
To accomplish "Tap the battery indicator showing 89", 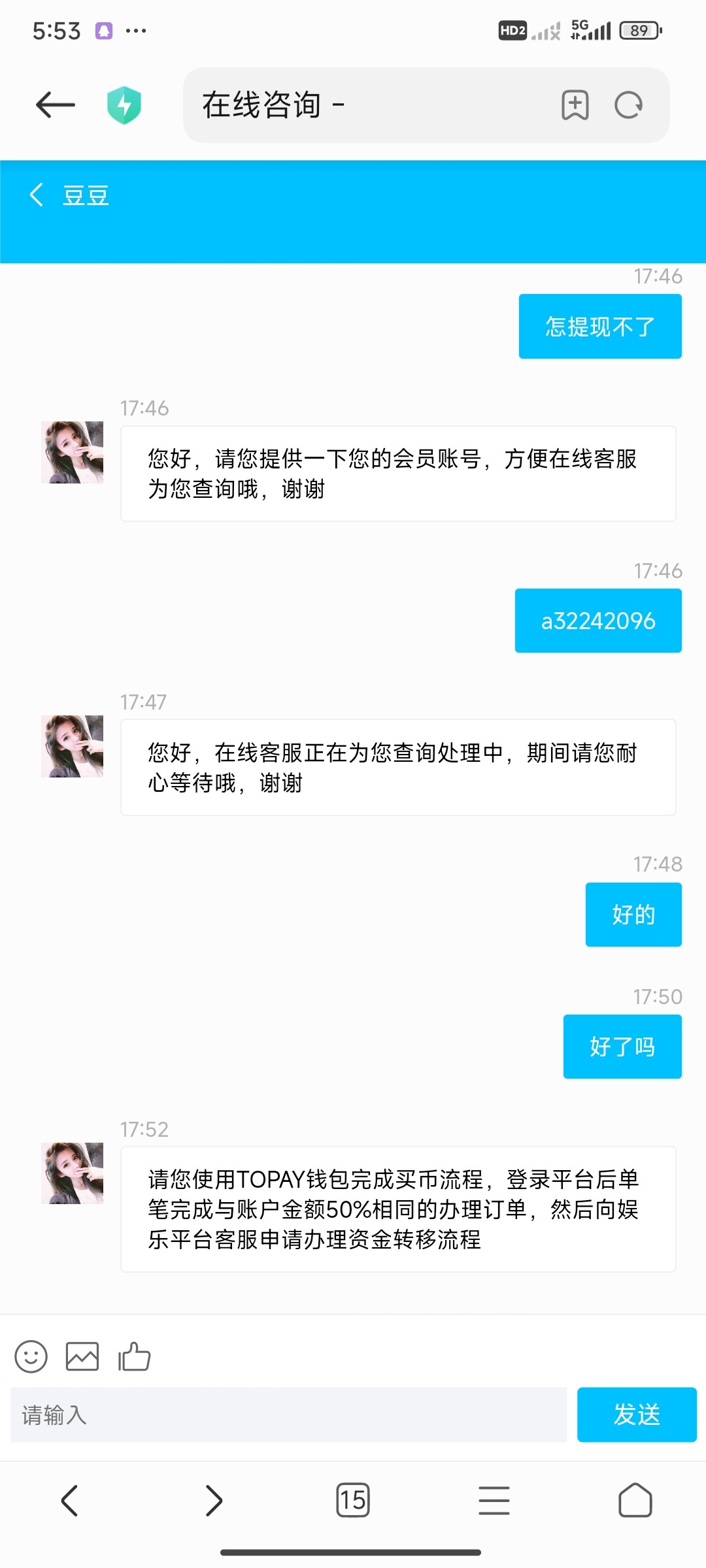I will coord(639,29).
